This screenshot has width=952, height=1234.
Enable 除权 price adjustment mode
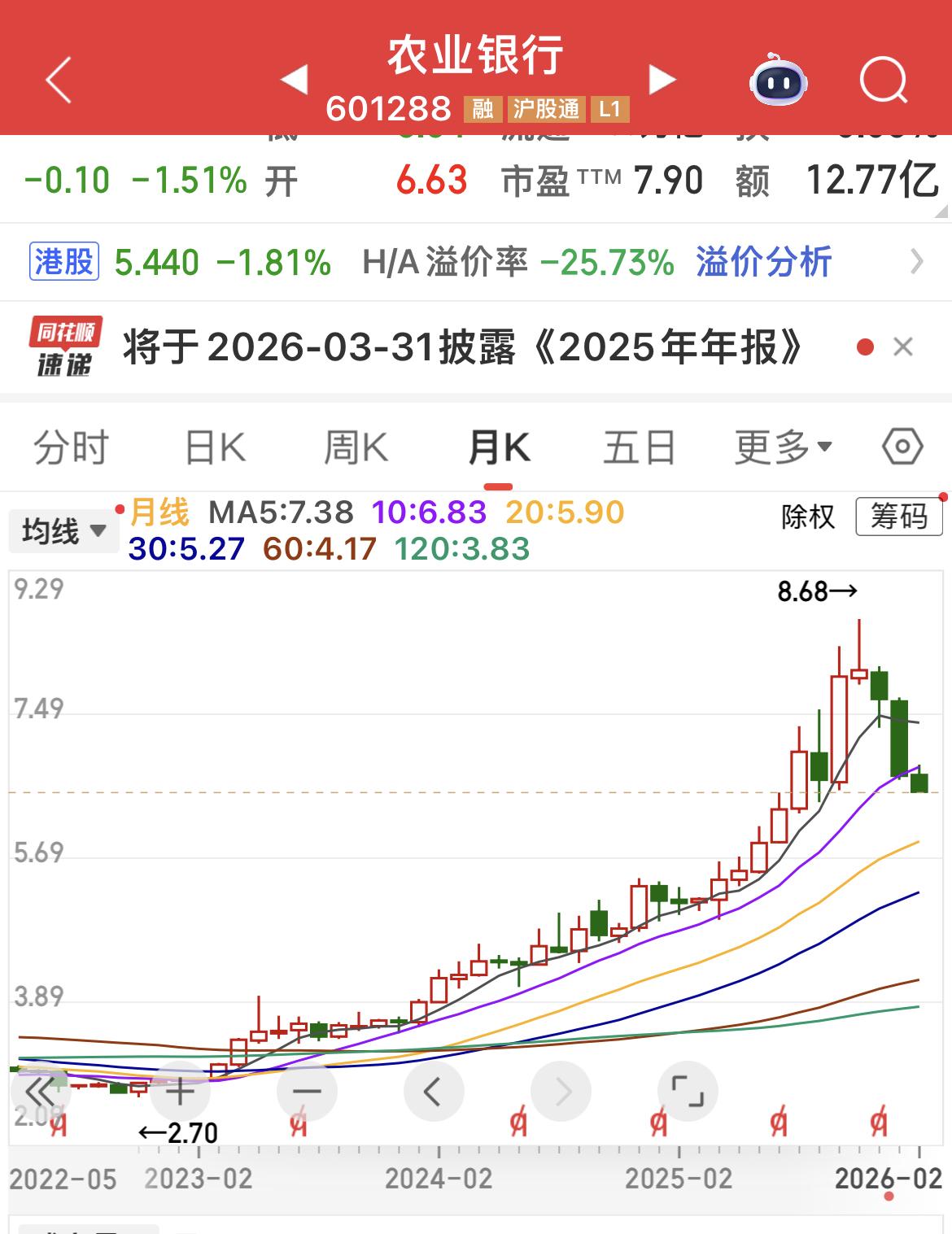[x=808, y=518]
